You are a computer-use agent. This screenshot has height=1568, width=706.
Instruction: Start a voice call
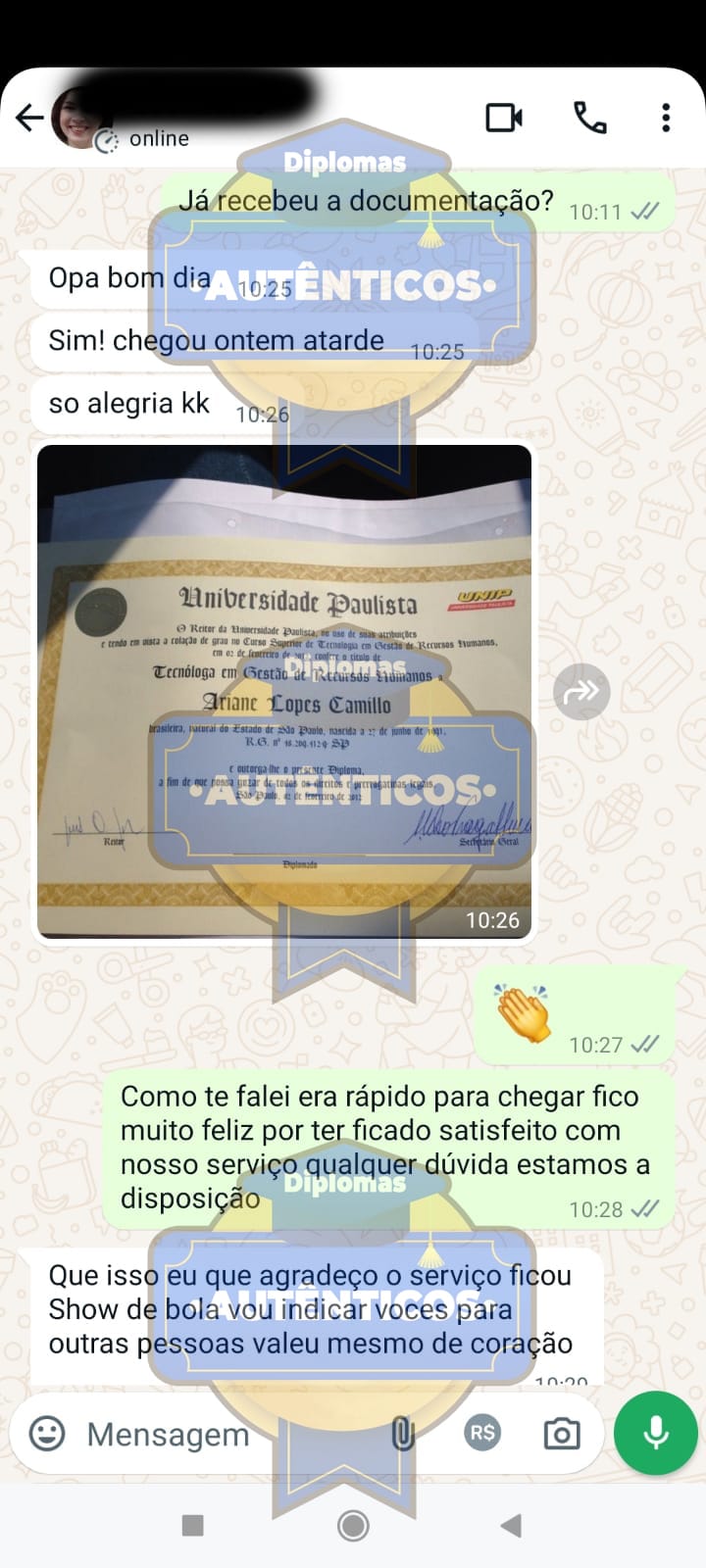tap(589, 119)
